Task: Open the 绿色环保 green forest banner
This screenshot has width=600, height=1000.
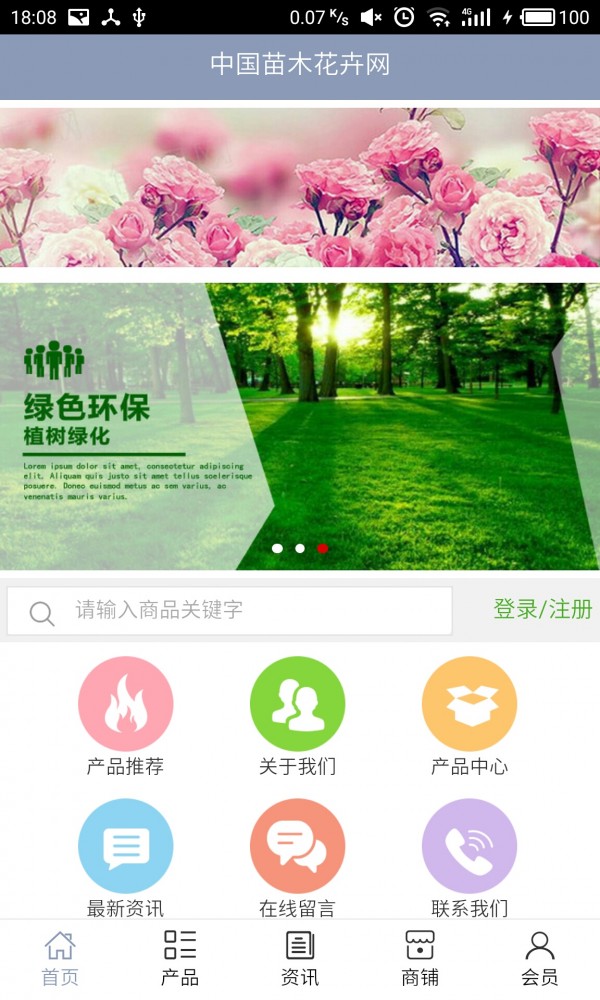Action: click(x=300, y=425)
